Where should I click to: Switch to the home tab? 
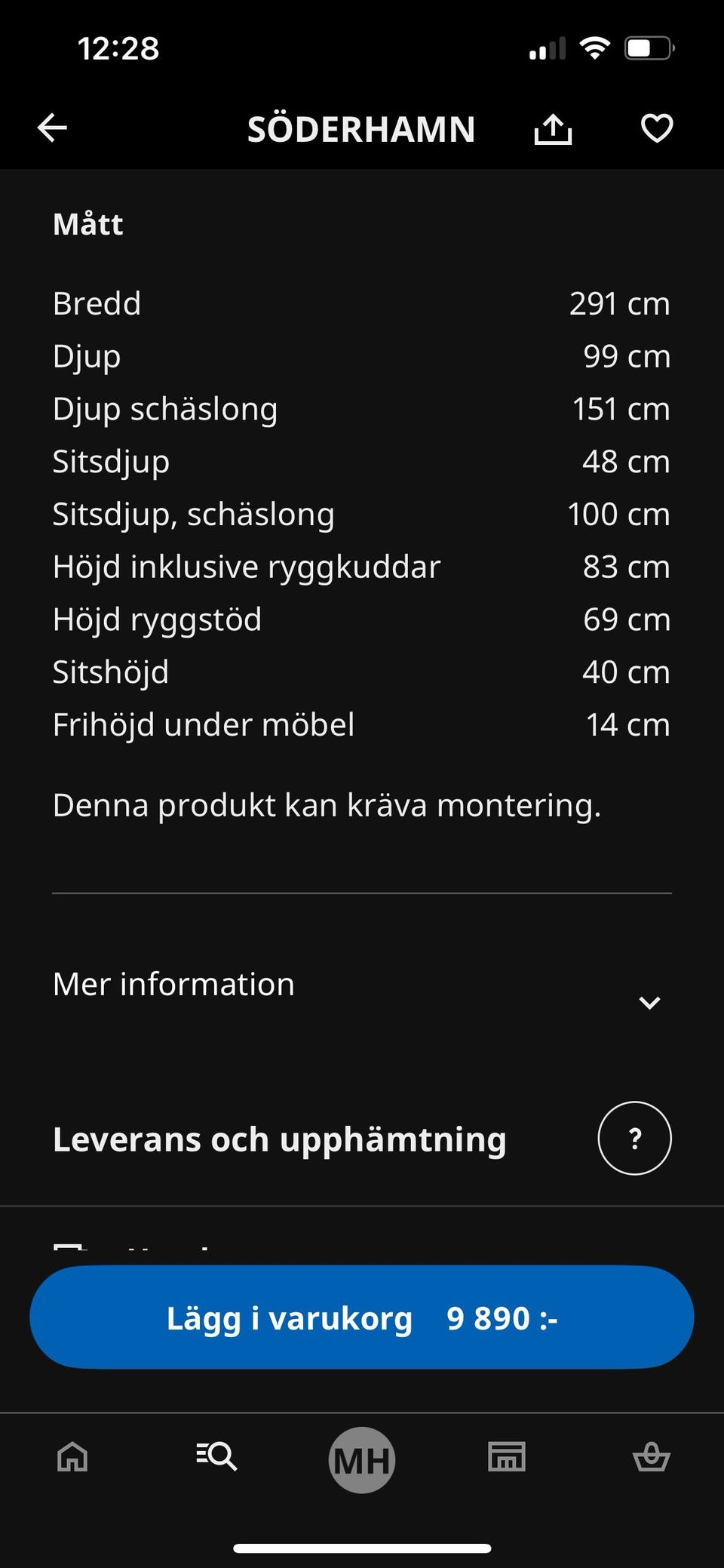point(72,1456)
